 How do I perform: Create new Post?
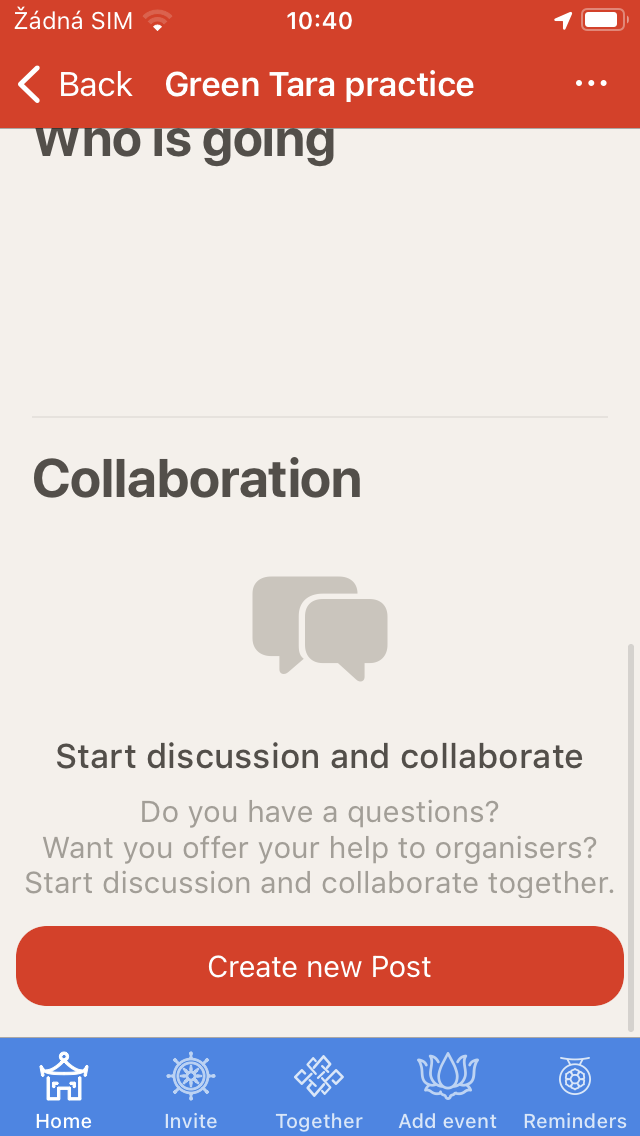click(320, 966)
